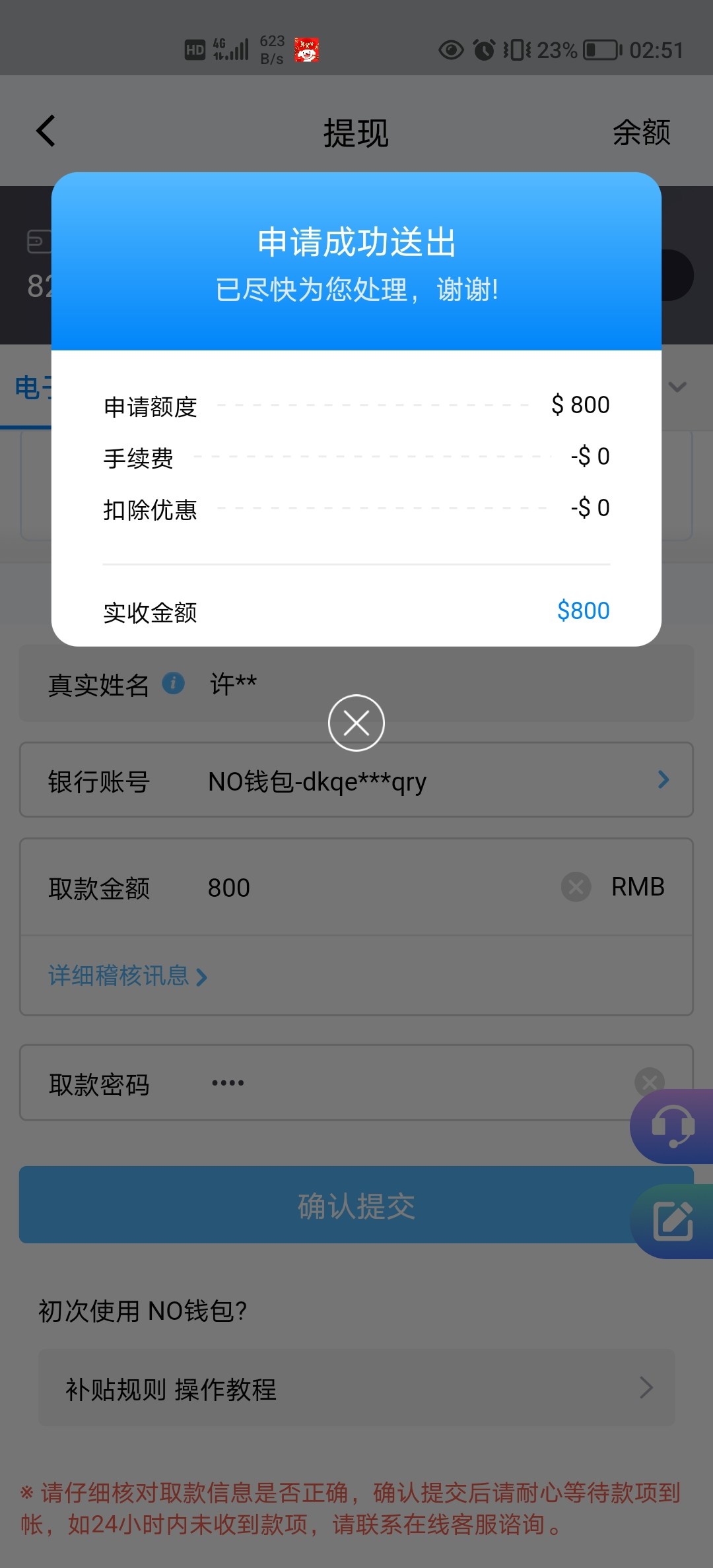The width and height of the screenshot is (713, 1568).
Task: Go back using the top-left arrow
Action: coord(46,131)
